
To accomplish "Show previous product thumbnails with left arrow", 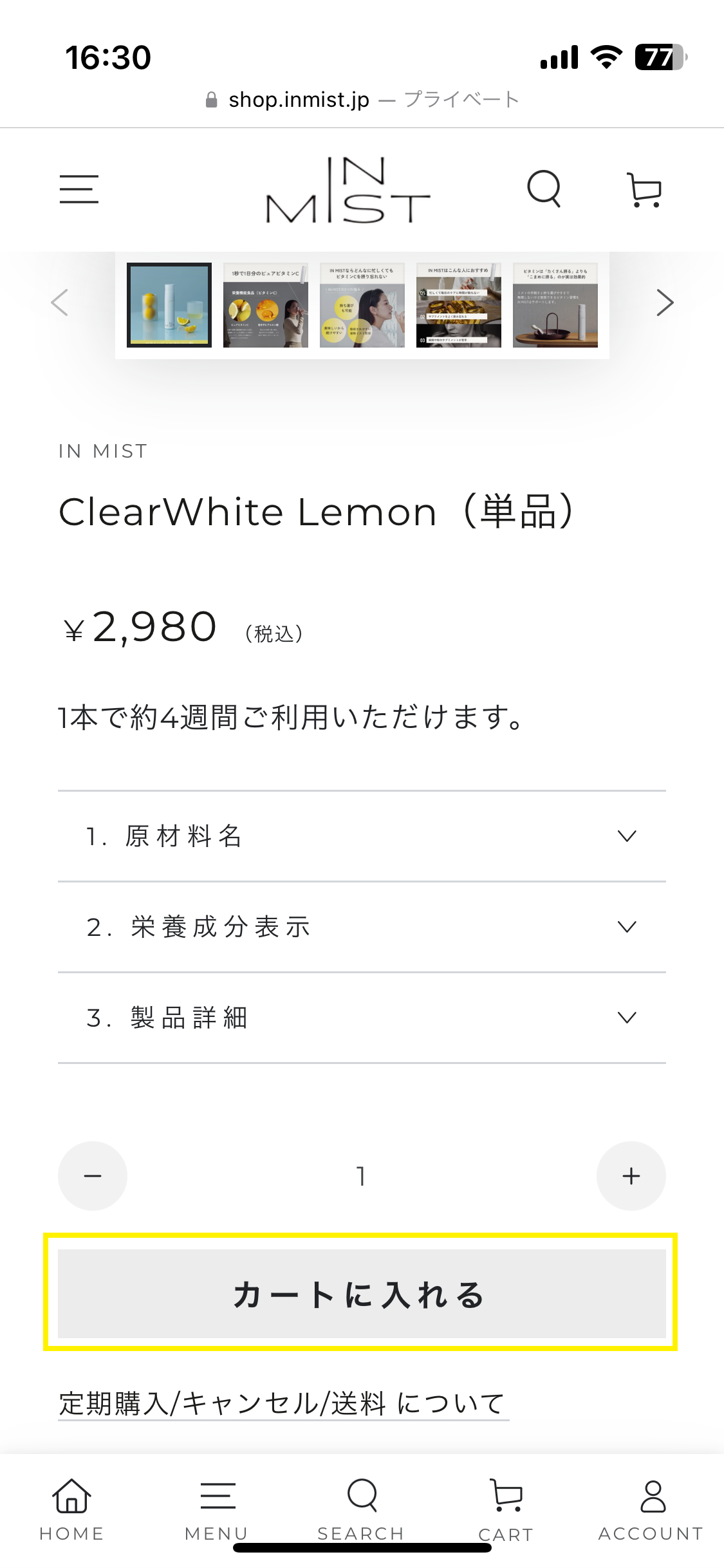I will click(x=60, y=303).
